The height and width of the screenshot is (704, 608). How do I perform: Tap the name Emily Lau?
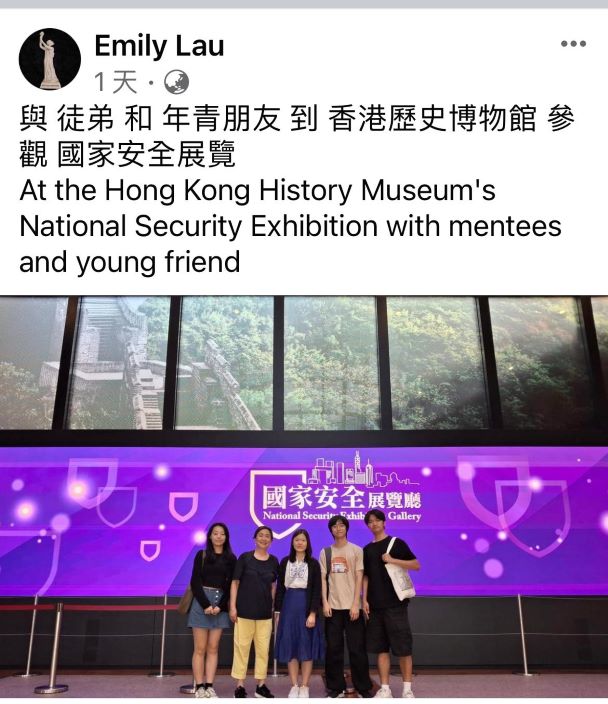[159, 46]
